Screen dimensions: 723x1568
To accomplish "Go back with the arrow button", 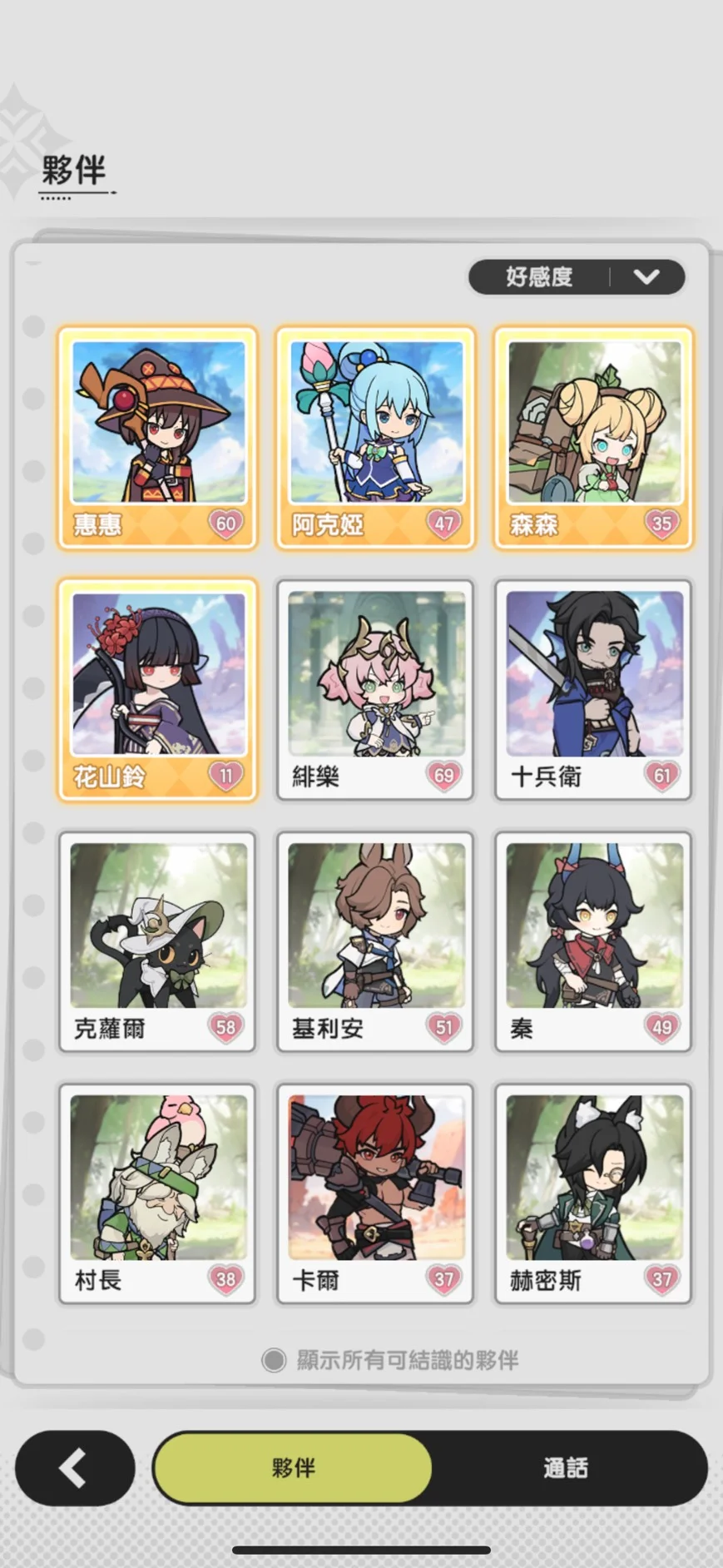I will [75, 1468].
